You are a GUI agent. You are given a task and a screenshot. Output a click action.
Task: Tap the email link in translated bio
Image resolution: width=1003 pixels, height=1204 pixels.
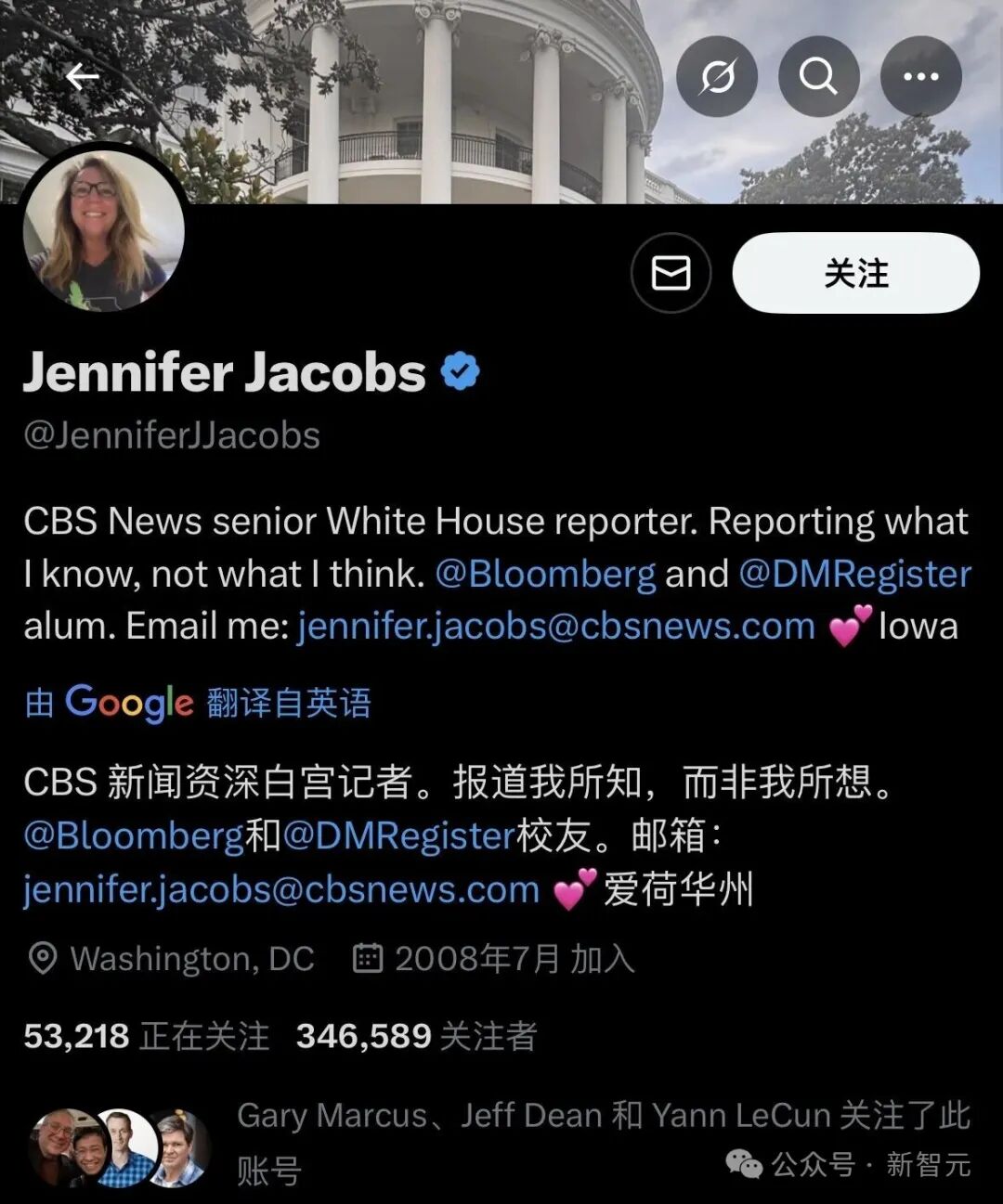pos(280,889)
